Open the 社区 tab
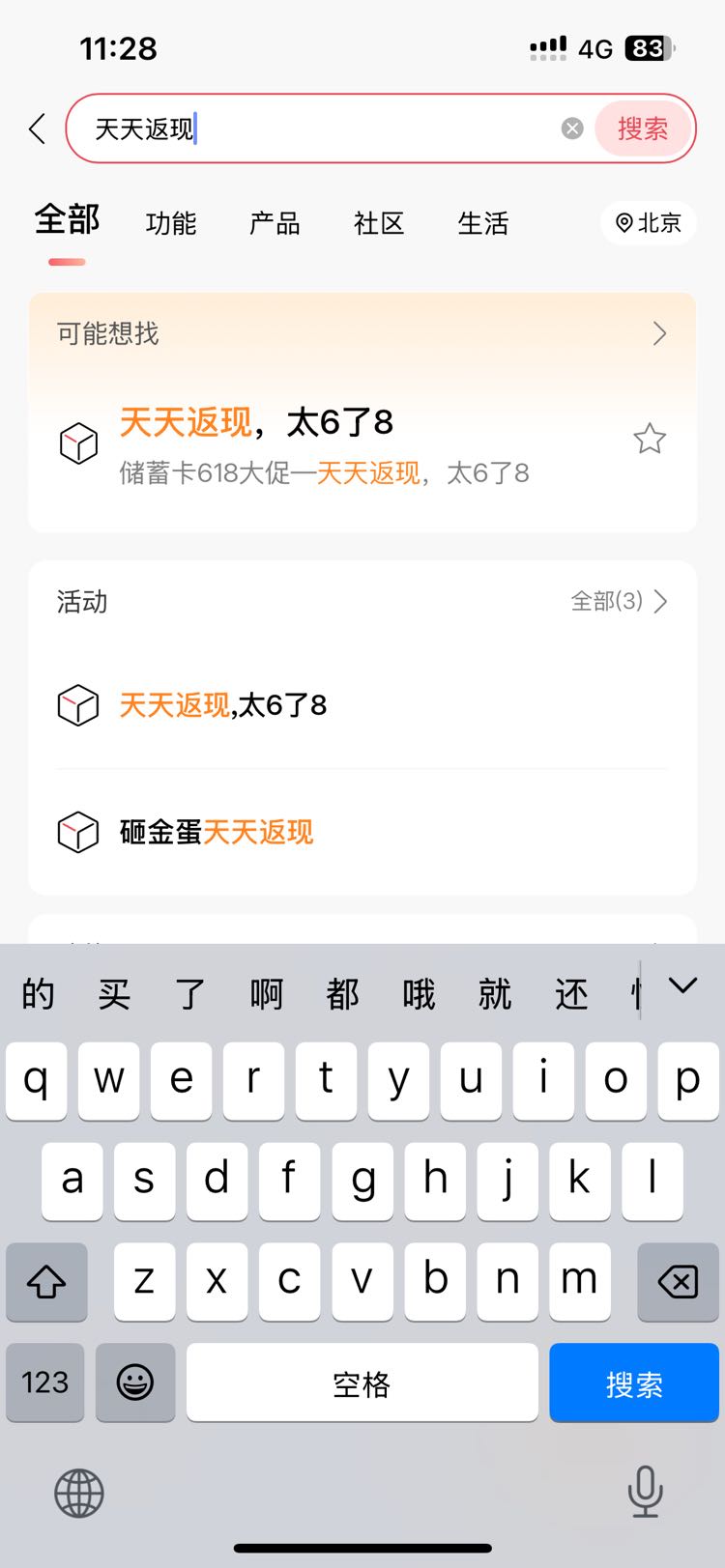Image resolution: width=725 pixels, height=1568 pixels. click(x=379, y=223)
